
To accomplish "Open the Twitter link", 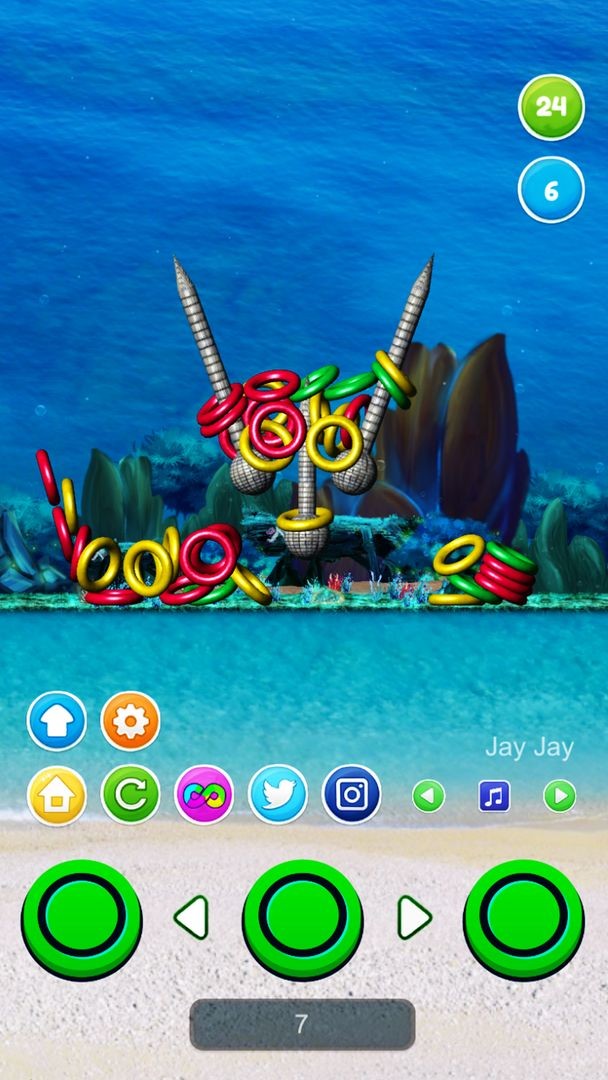I will (x=278, y=795).
